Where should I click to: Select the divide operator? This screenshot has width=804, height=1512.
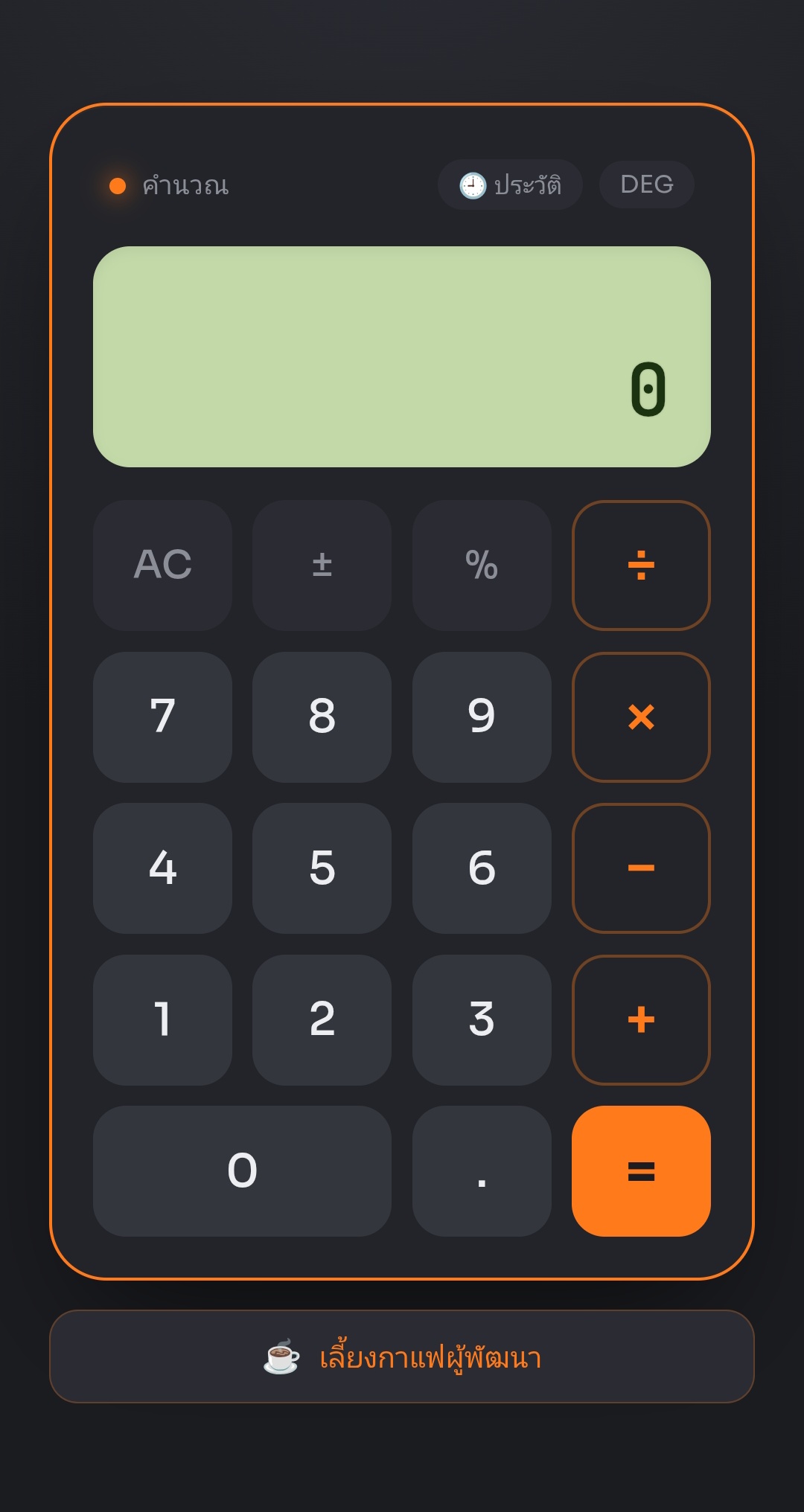(x=641, y=566)
